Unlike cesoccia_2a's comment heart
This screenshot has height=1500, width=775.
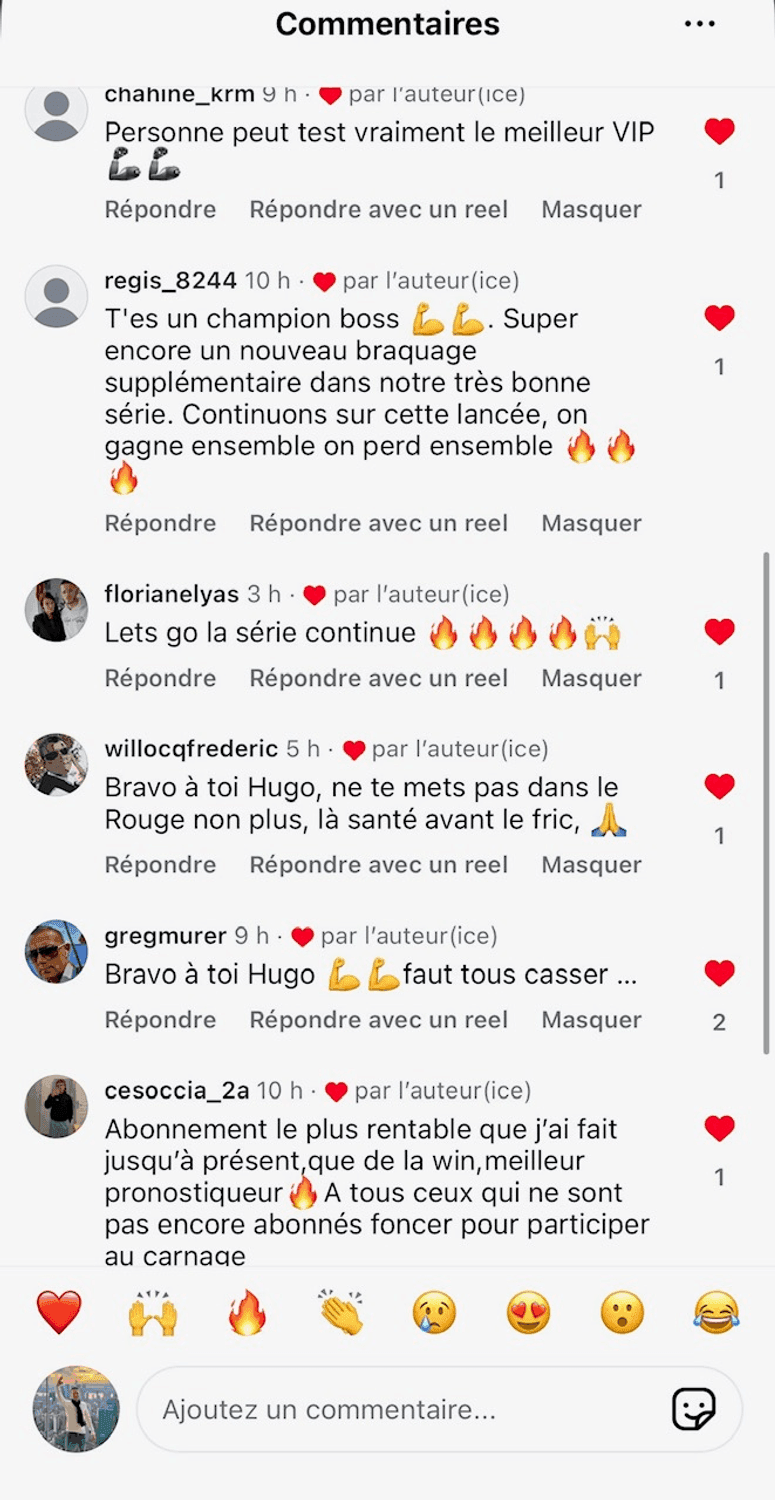pyautogui.click(x=719, y=1129)
